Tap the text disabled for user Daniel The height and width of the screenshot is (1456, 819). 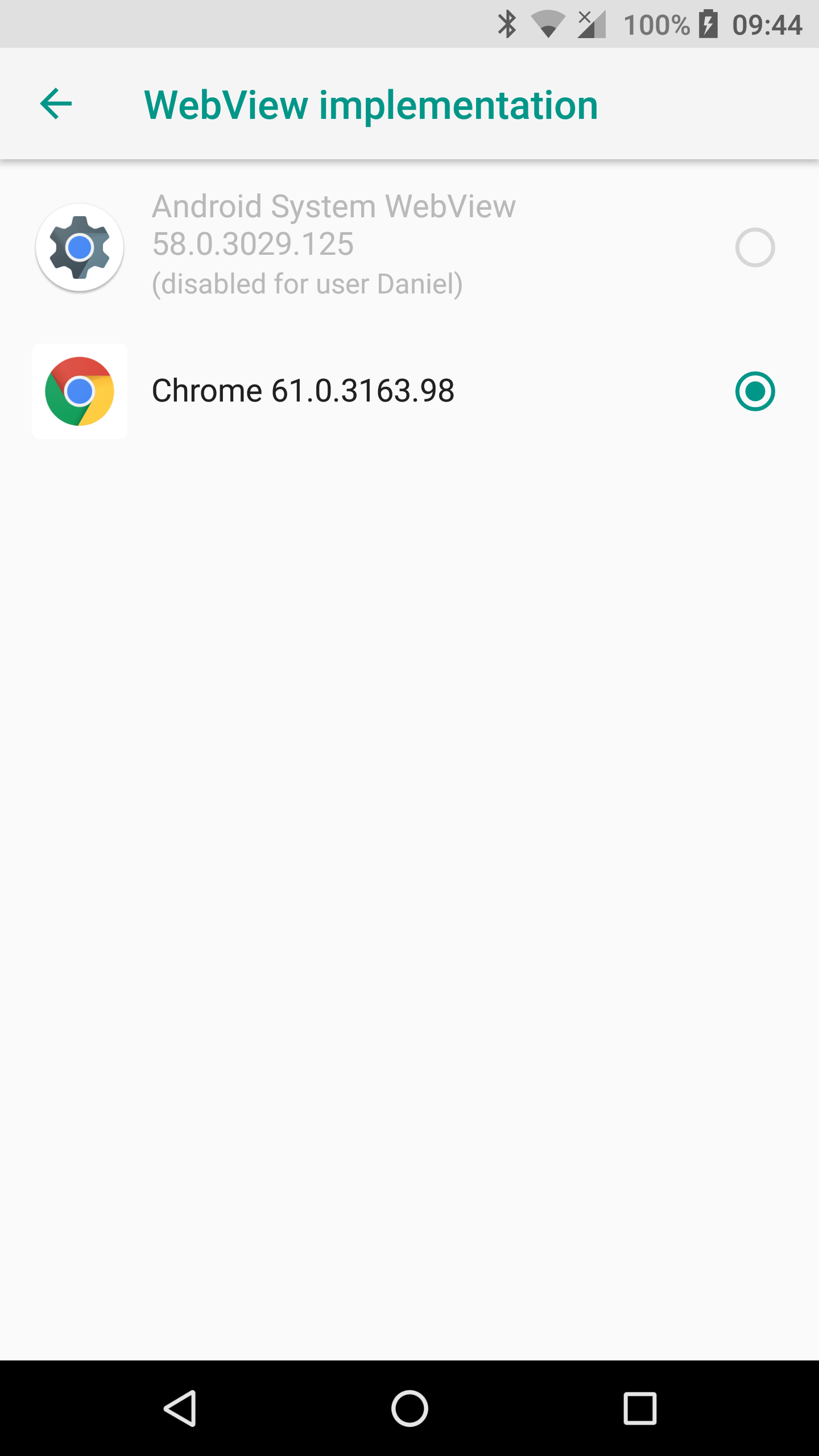(307, 283)
